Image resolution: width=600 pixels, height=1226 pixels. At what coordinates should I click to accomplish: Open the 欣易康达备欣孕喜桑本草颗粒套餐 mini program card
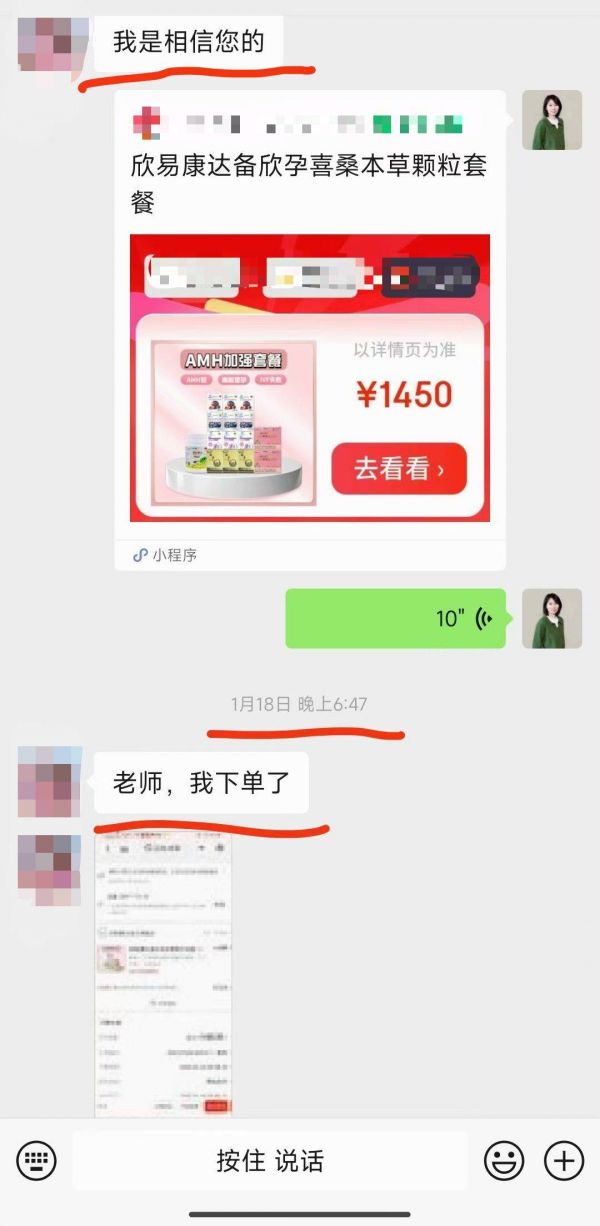point(310,330)
